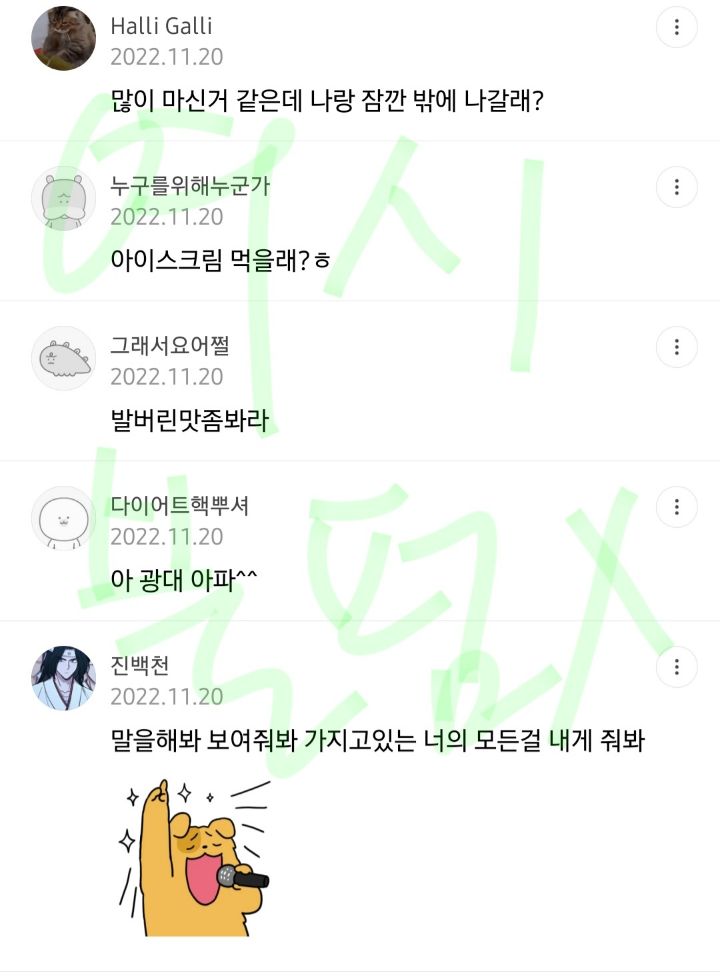View Halli Galli's profile picture
This screenshot has width=720, height=979.
coord(64,39)
